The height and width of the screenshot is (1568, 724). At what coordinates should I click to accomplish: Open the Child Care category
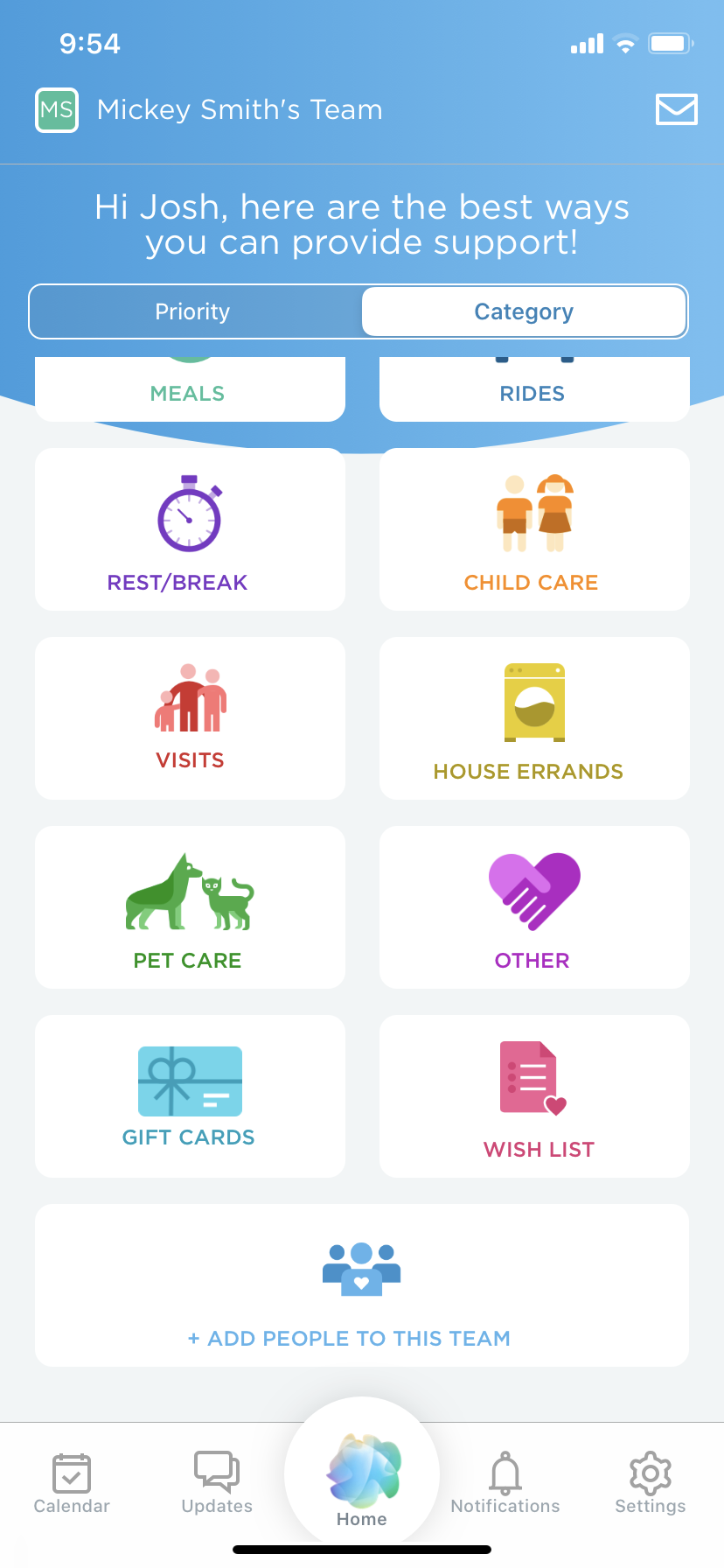pos(533,529)
